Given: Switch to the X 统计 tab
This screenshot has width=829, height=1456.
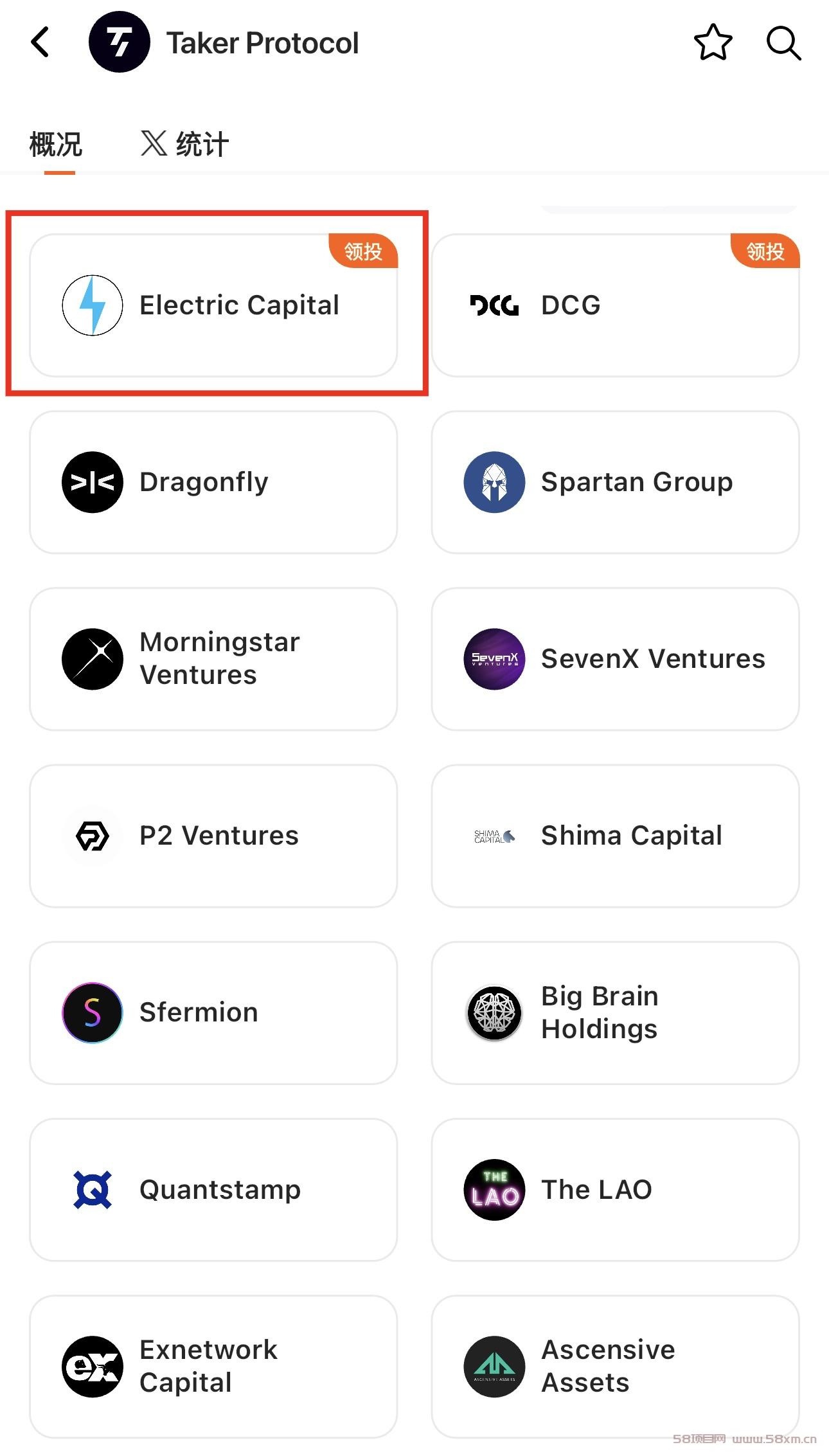Looking at the screenshot, I should pos(184,144).
